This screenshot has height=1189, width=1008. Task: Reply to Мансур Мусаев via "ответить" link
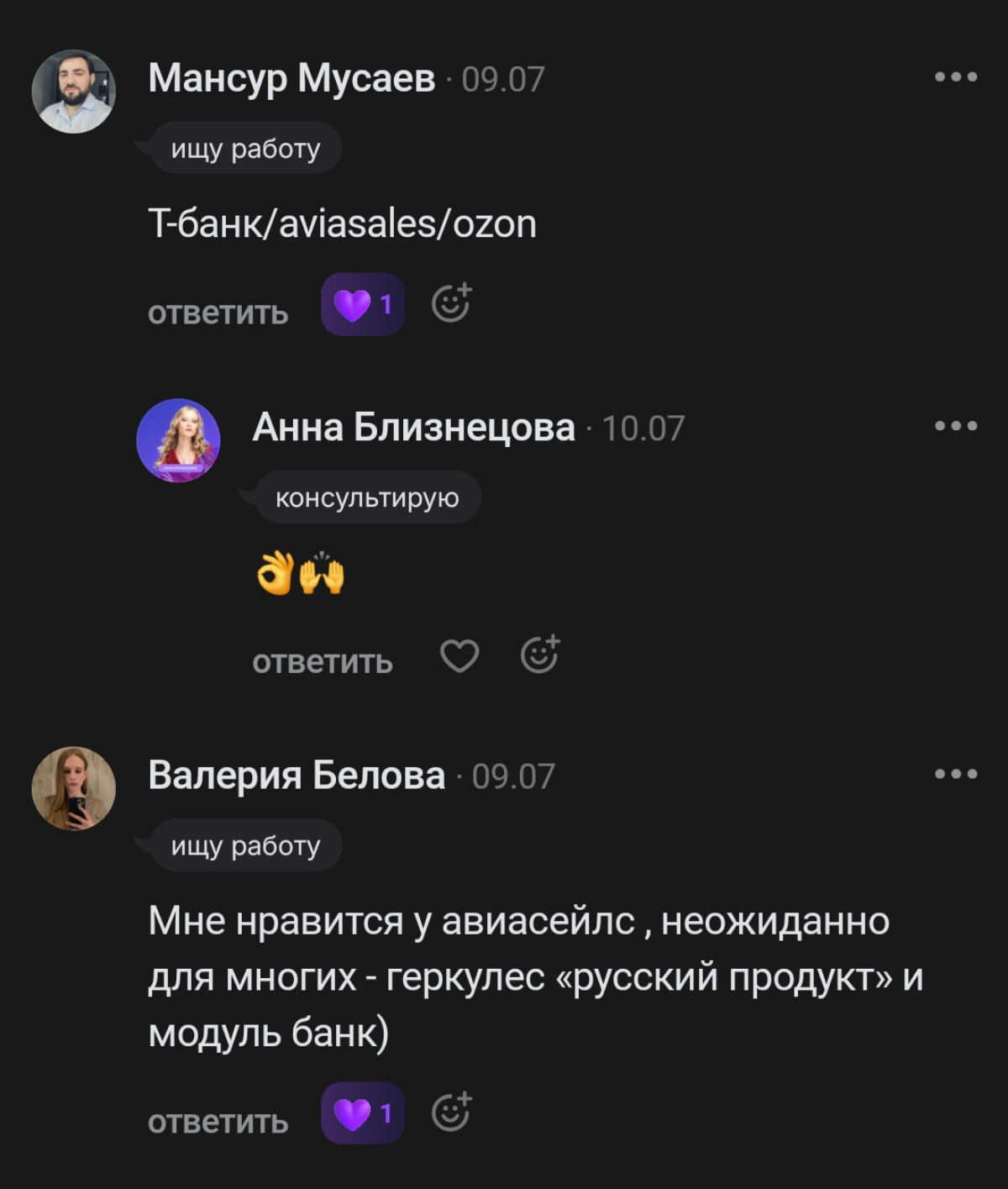[218, 313]
